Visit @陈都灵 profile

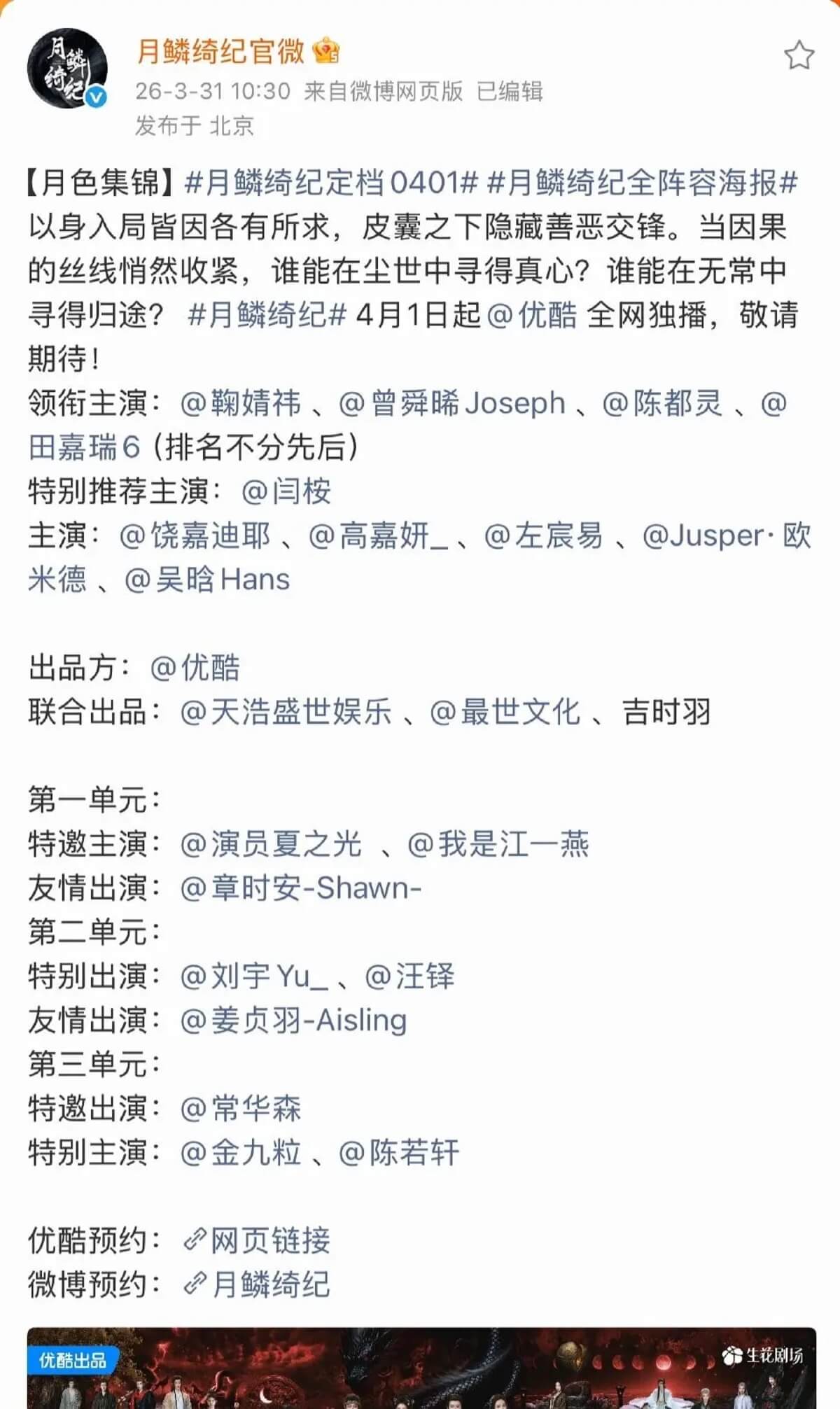click(662, 403)
